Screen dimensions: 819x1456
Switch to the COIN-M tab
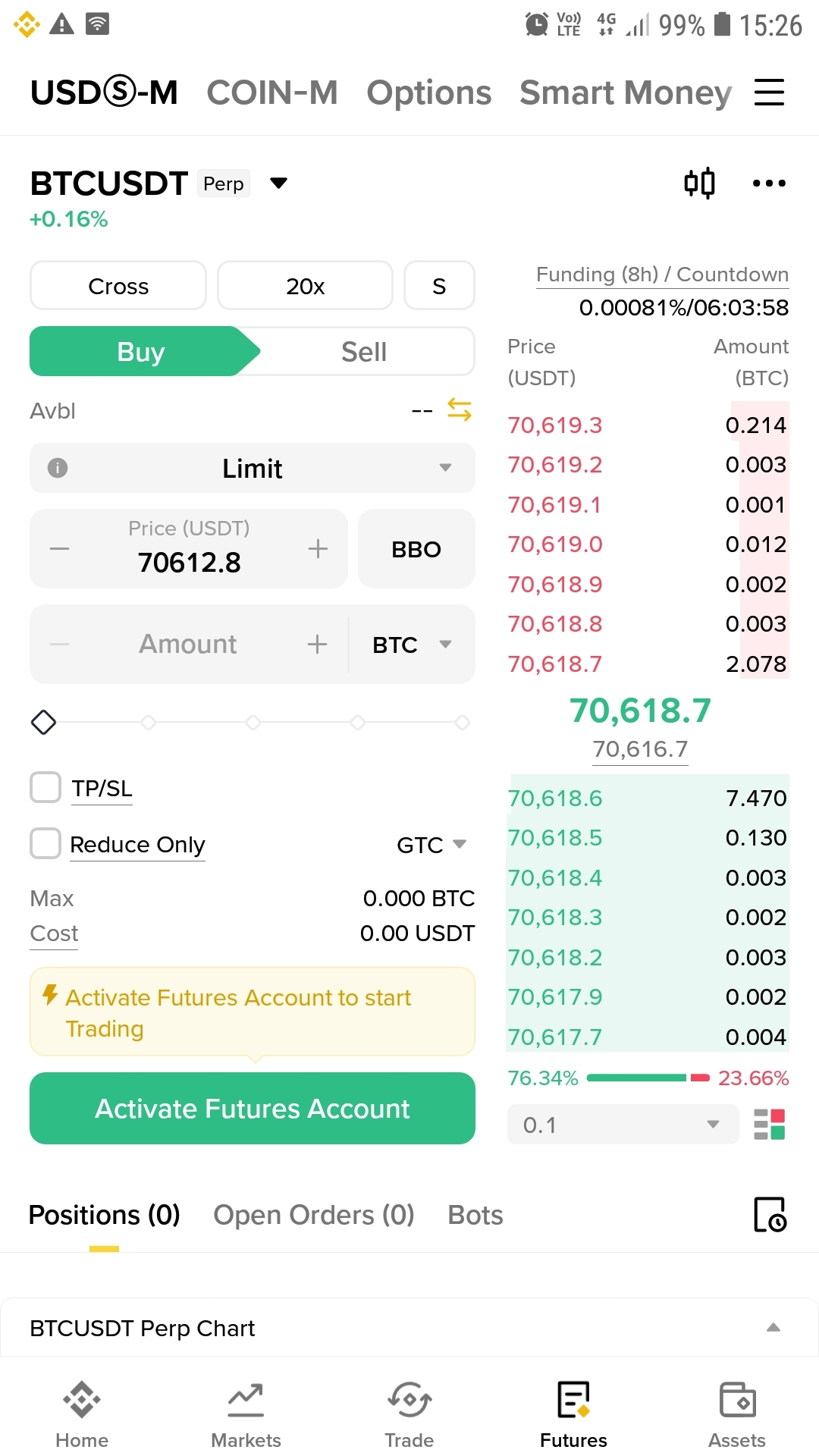[271, 93]
